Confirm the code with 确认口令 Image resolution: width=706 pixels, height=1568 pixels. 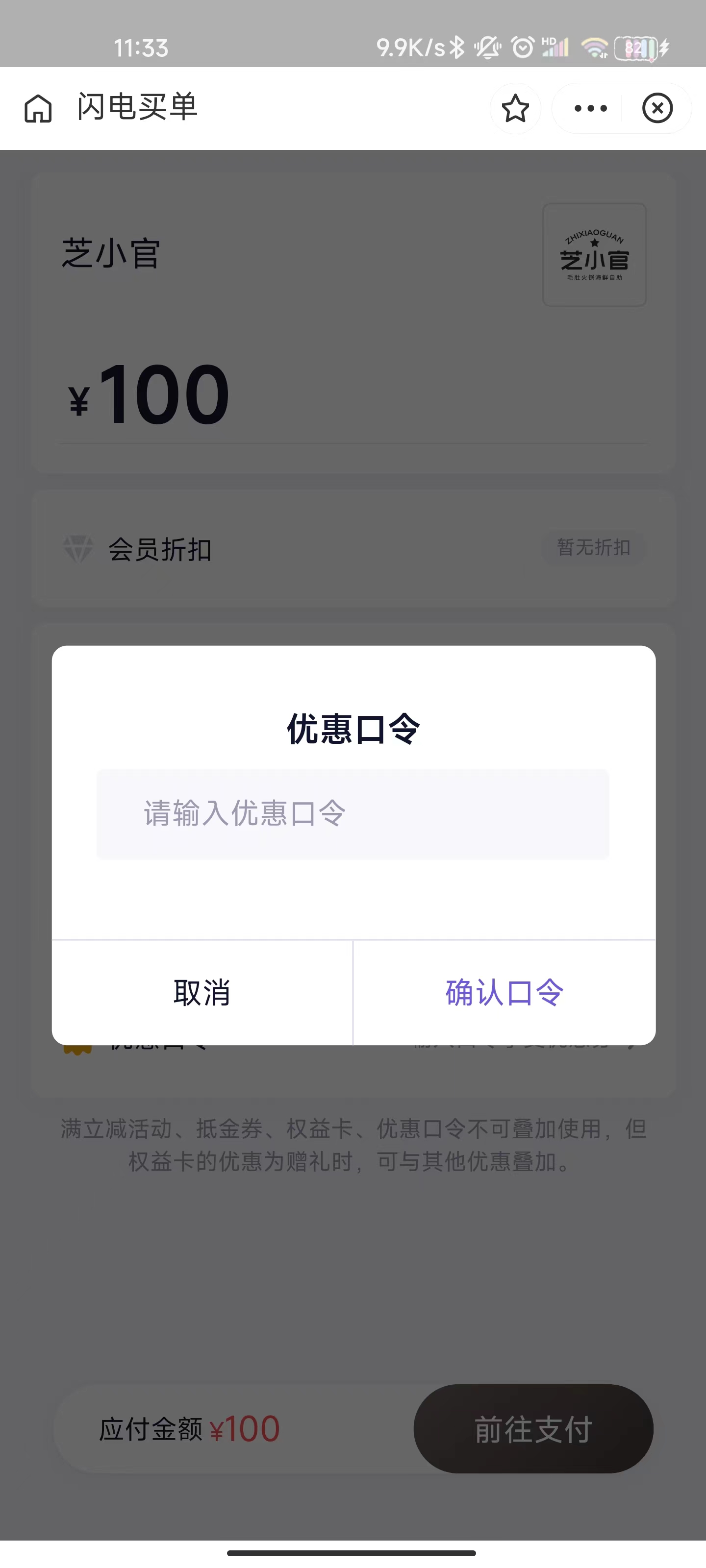504,993
